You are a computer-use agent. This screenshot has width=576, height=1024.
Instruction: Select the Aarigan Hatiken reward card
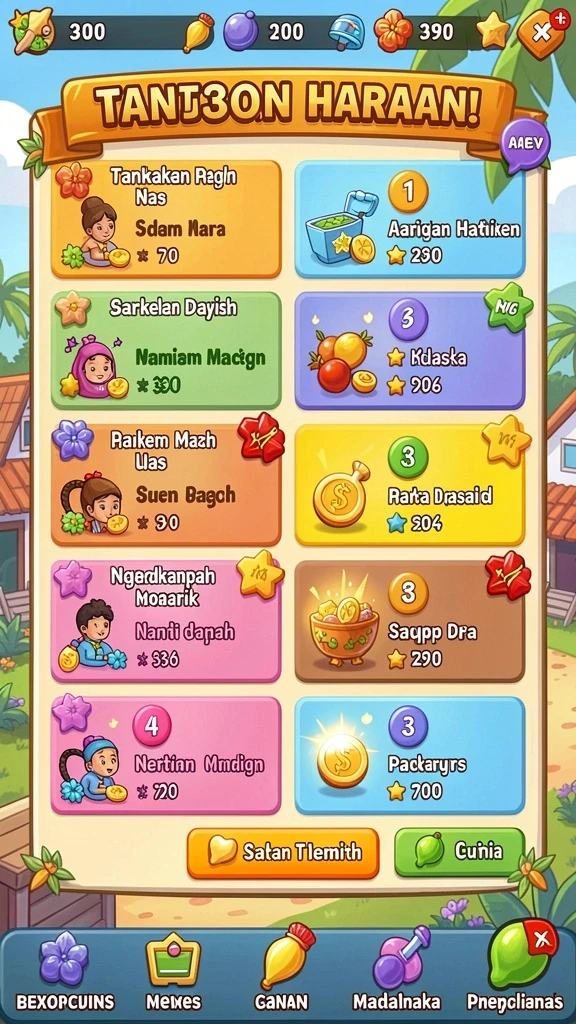[x=410, y=219]
